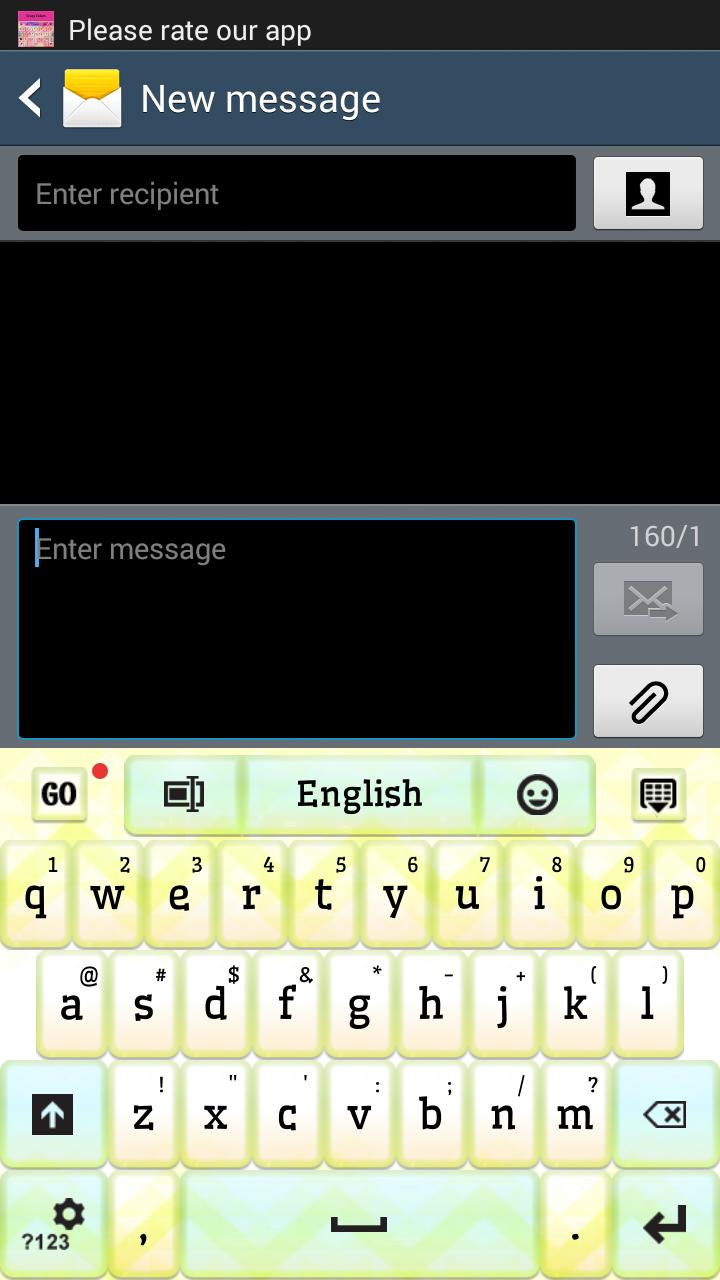This screenshot has width=720, height=1280.
Task: Open the Please rate our app notification
Action: 190,30
